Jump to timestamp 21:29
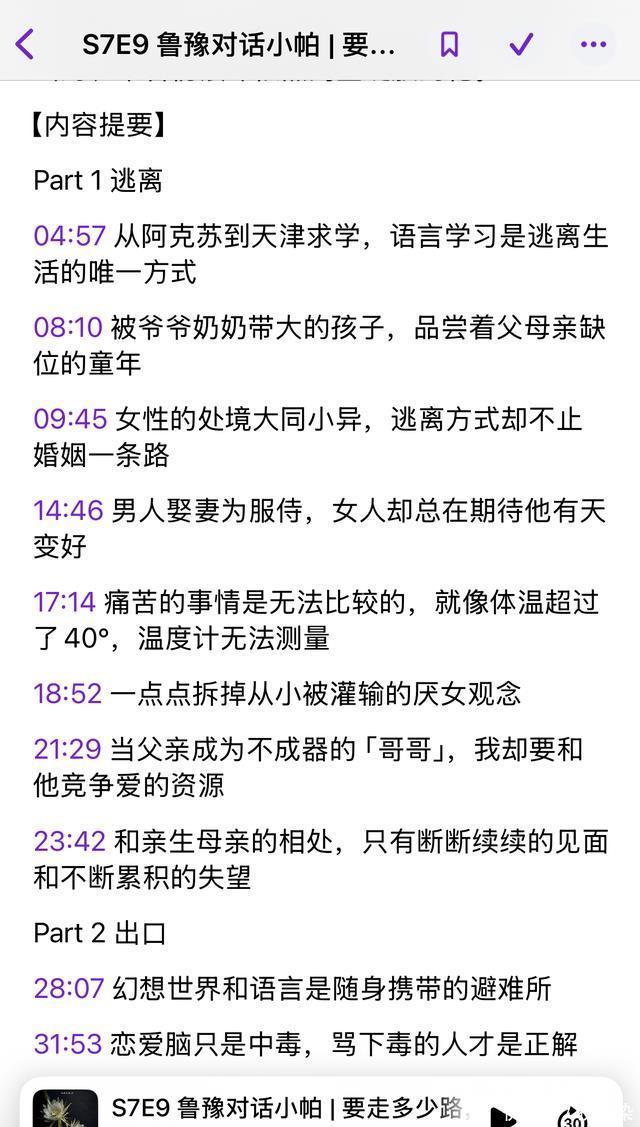 [68, 750]
